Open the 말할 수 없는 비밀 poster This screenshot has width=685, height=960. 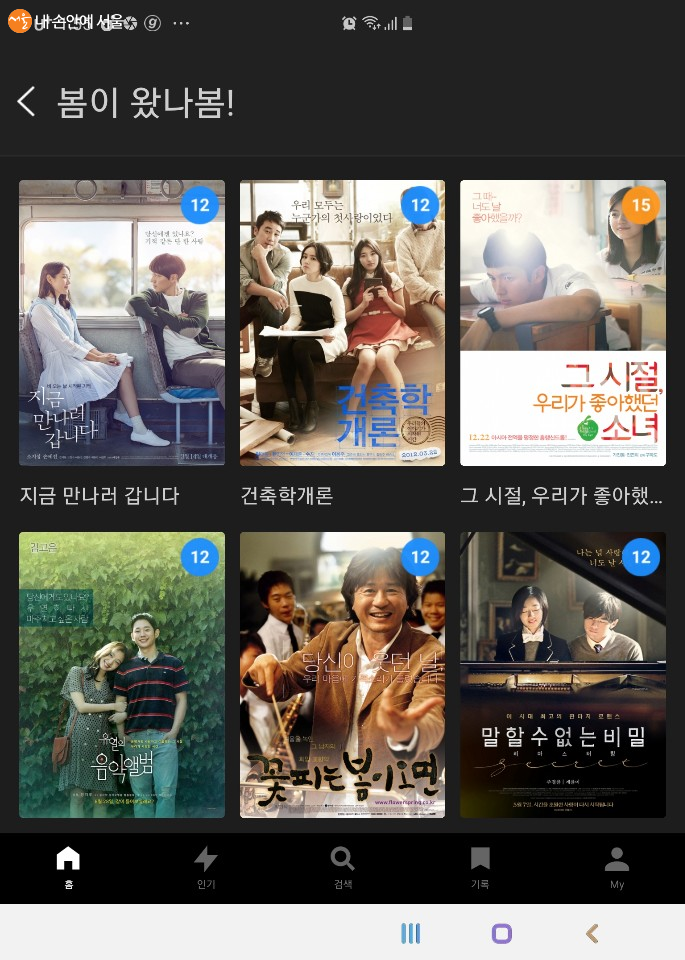[562, 675]
